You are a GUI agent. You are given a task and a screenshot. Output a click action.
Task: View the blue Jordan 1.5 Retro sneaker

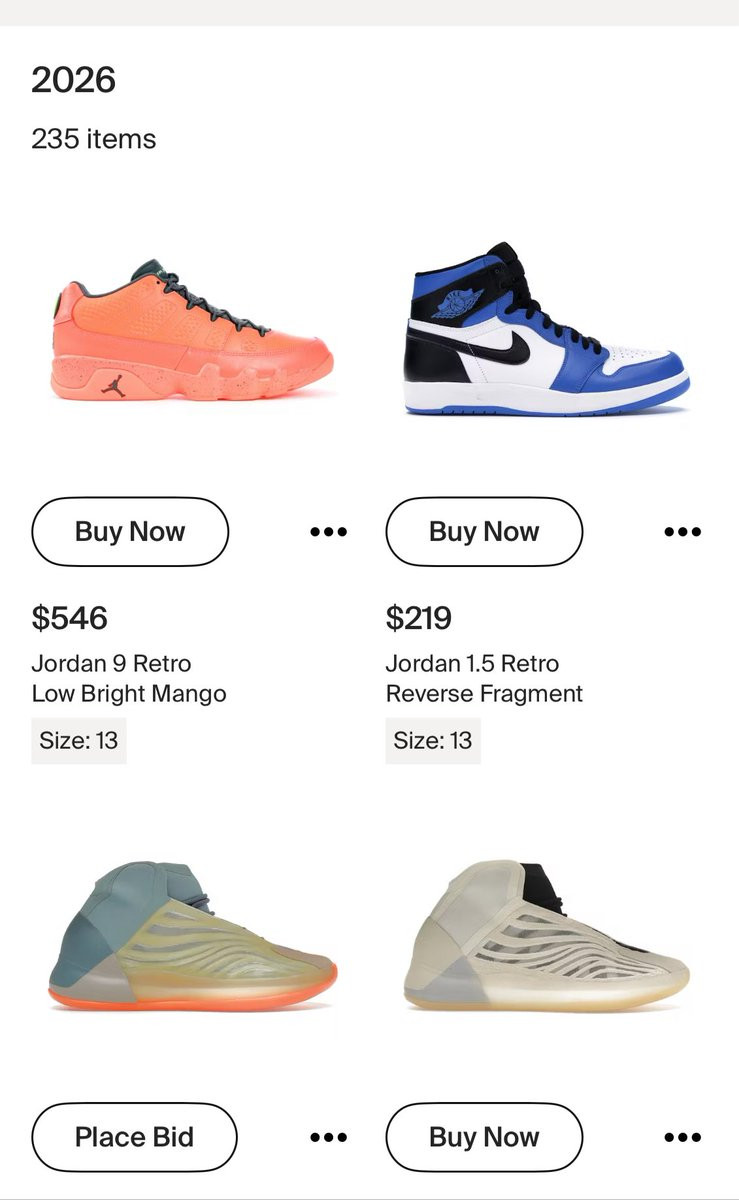[546, 330]
